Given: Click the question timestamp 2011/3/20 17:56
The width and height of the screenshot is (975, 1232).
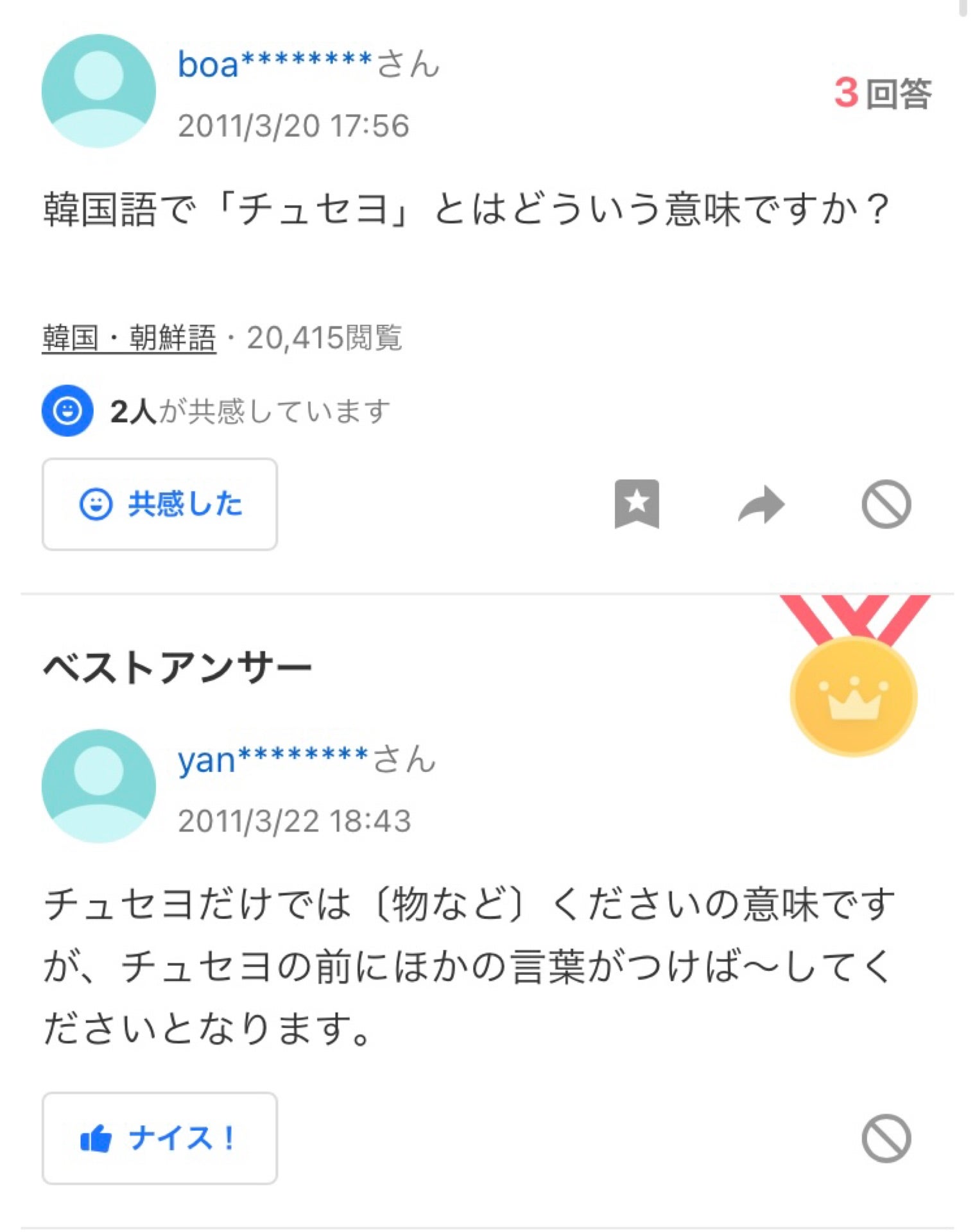Looking at the screenshot, I should 294,127.
